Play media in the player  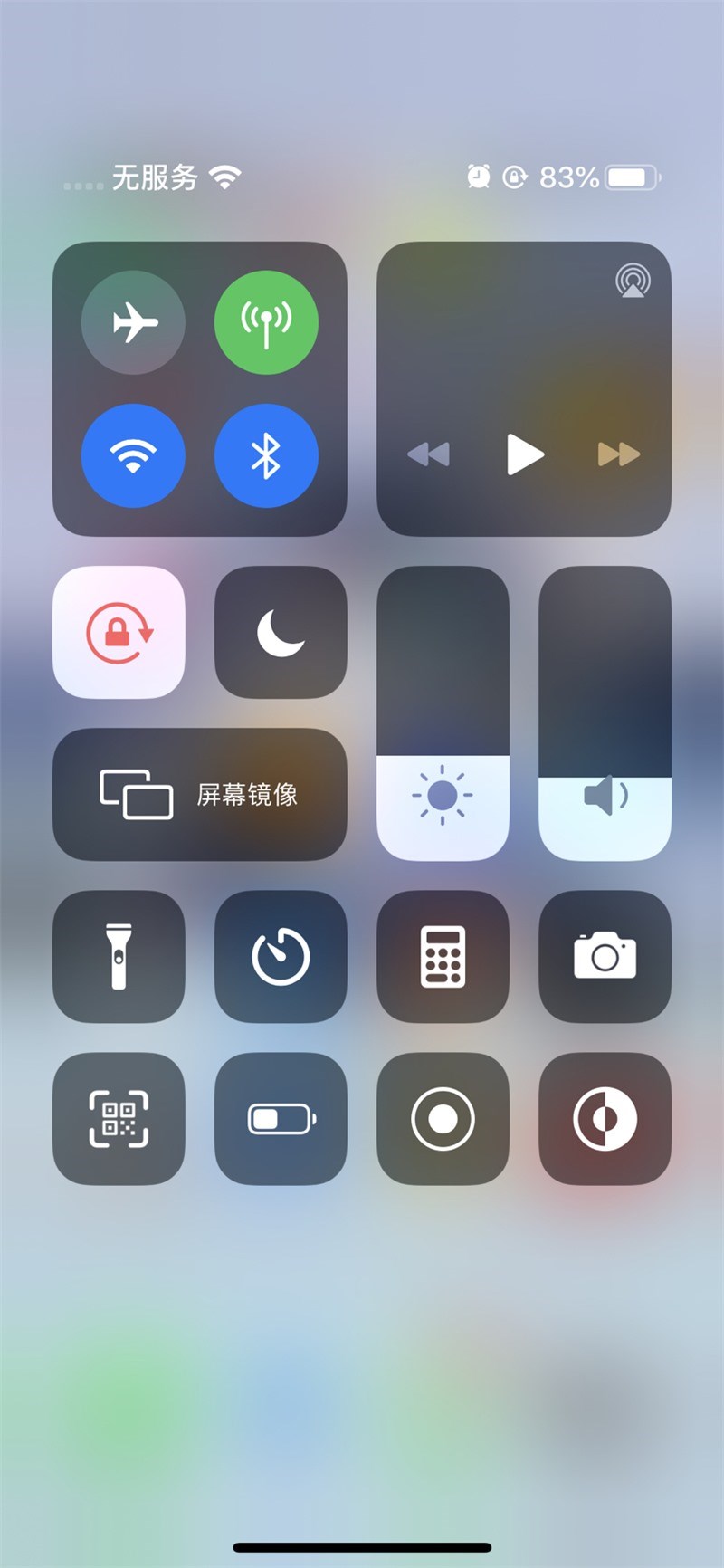pos(524,454)
